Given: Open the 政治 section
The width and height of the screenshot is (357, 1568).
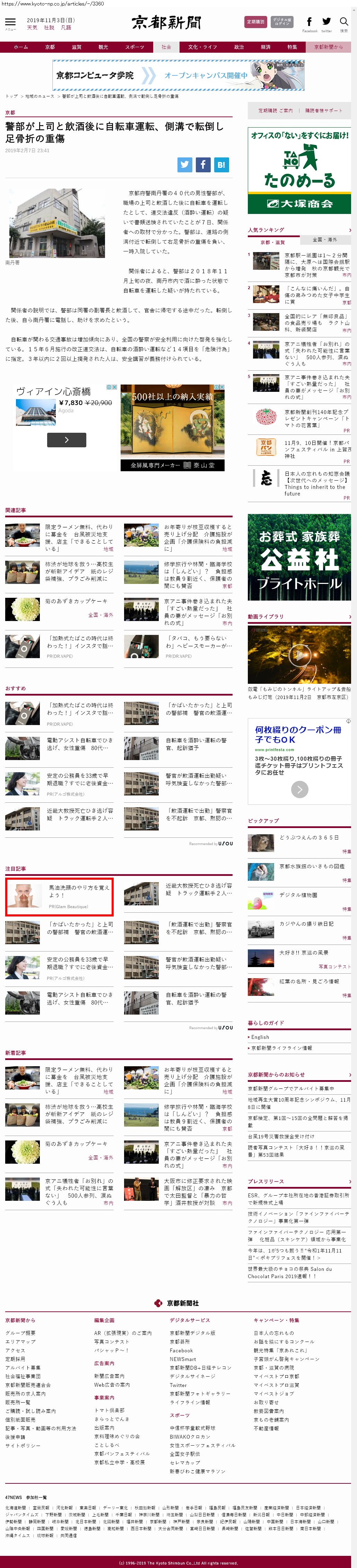Looking at the screenshot, I should 239,47.
